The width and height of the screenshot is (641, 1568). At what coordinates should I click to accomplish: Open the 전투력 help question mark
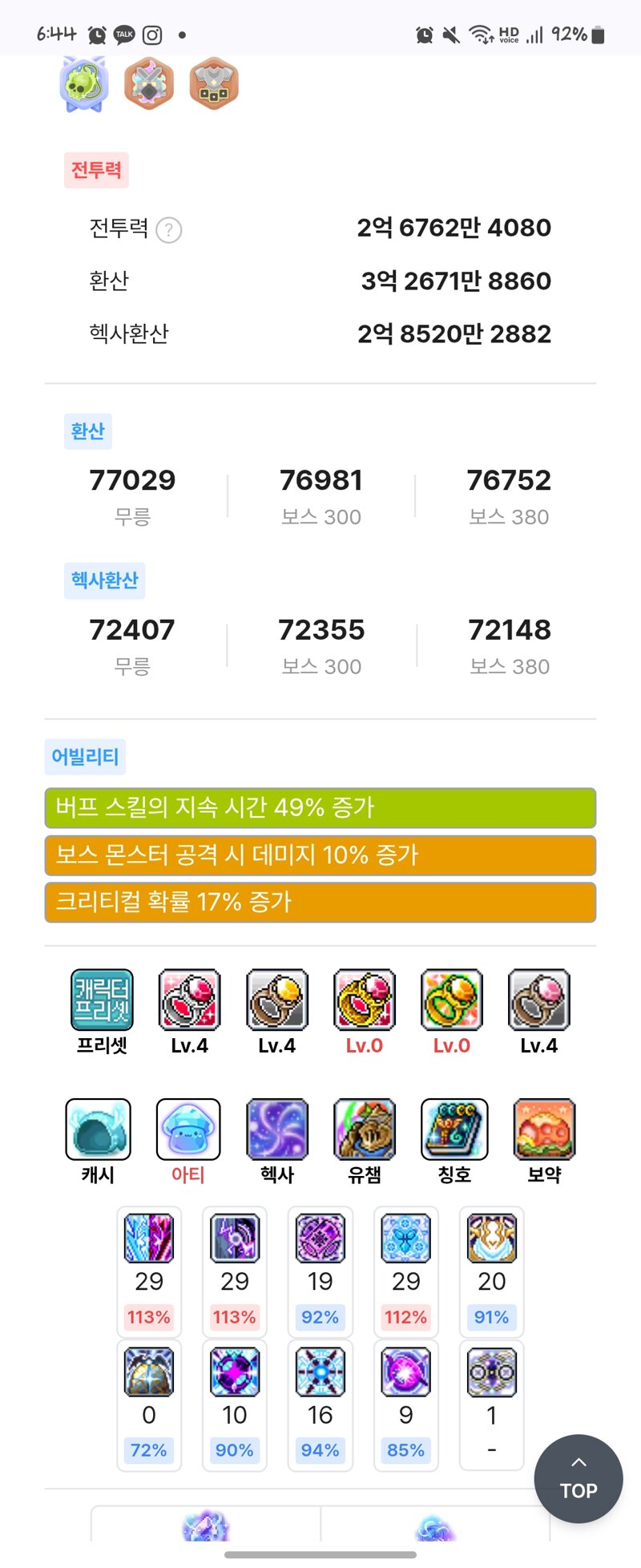pyautogui.click(x=168, y=230)
